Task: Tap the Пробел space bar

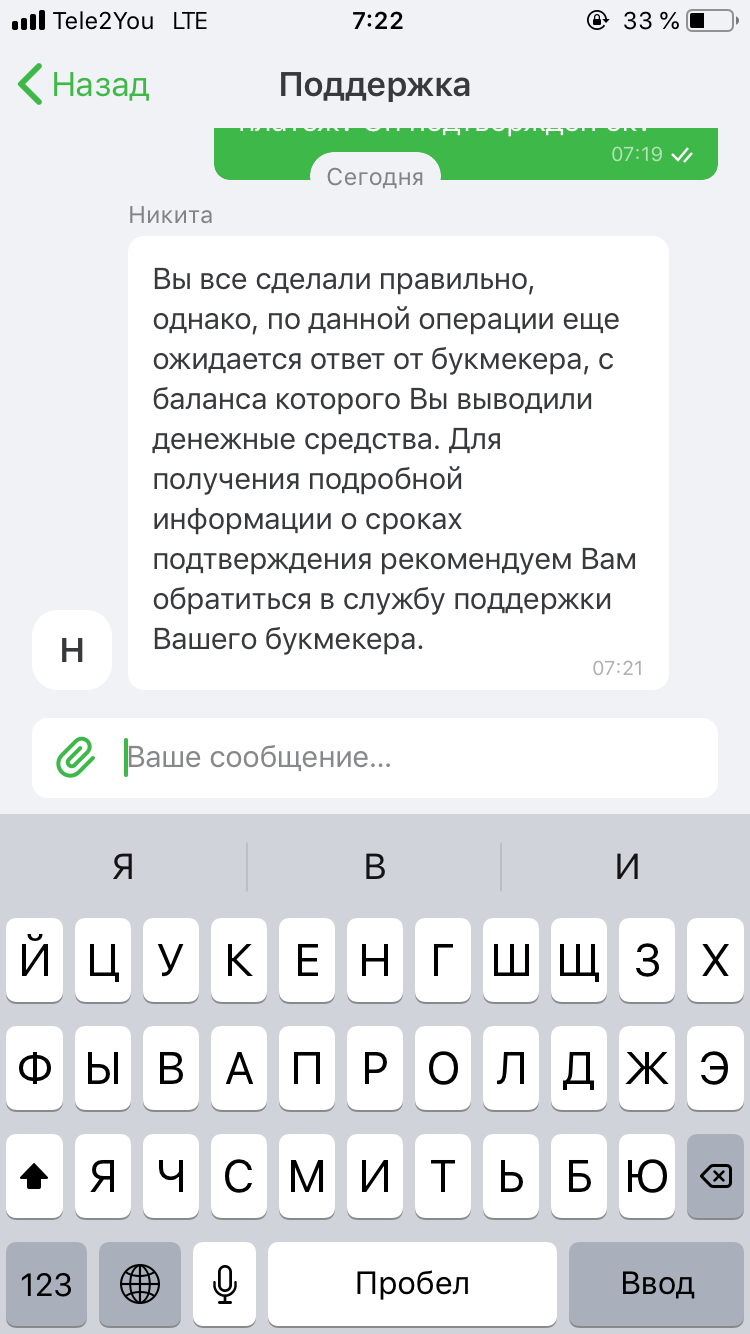Action: coord(412,1283)
